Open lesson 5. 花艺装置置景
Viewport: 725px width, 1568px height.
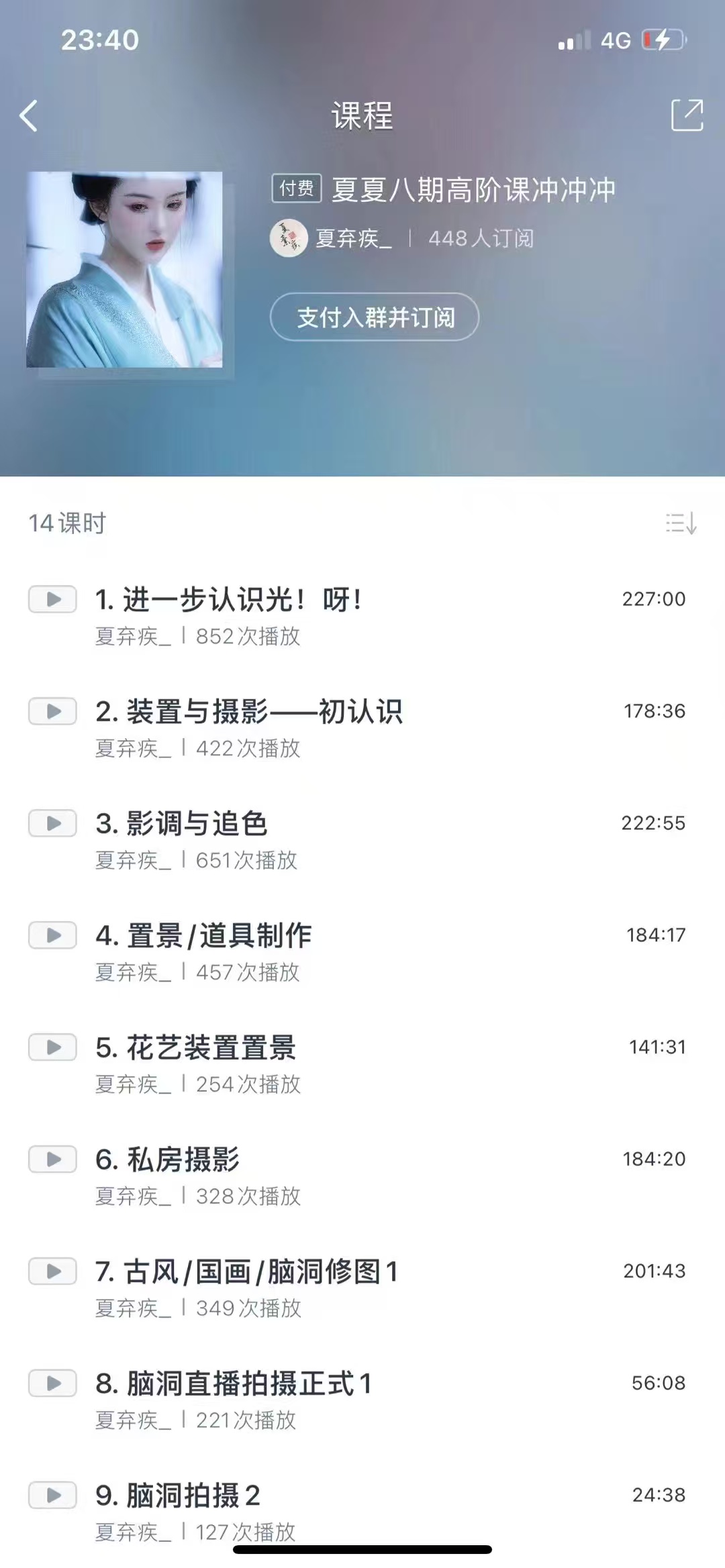tap(195, 1048)
